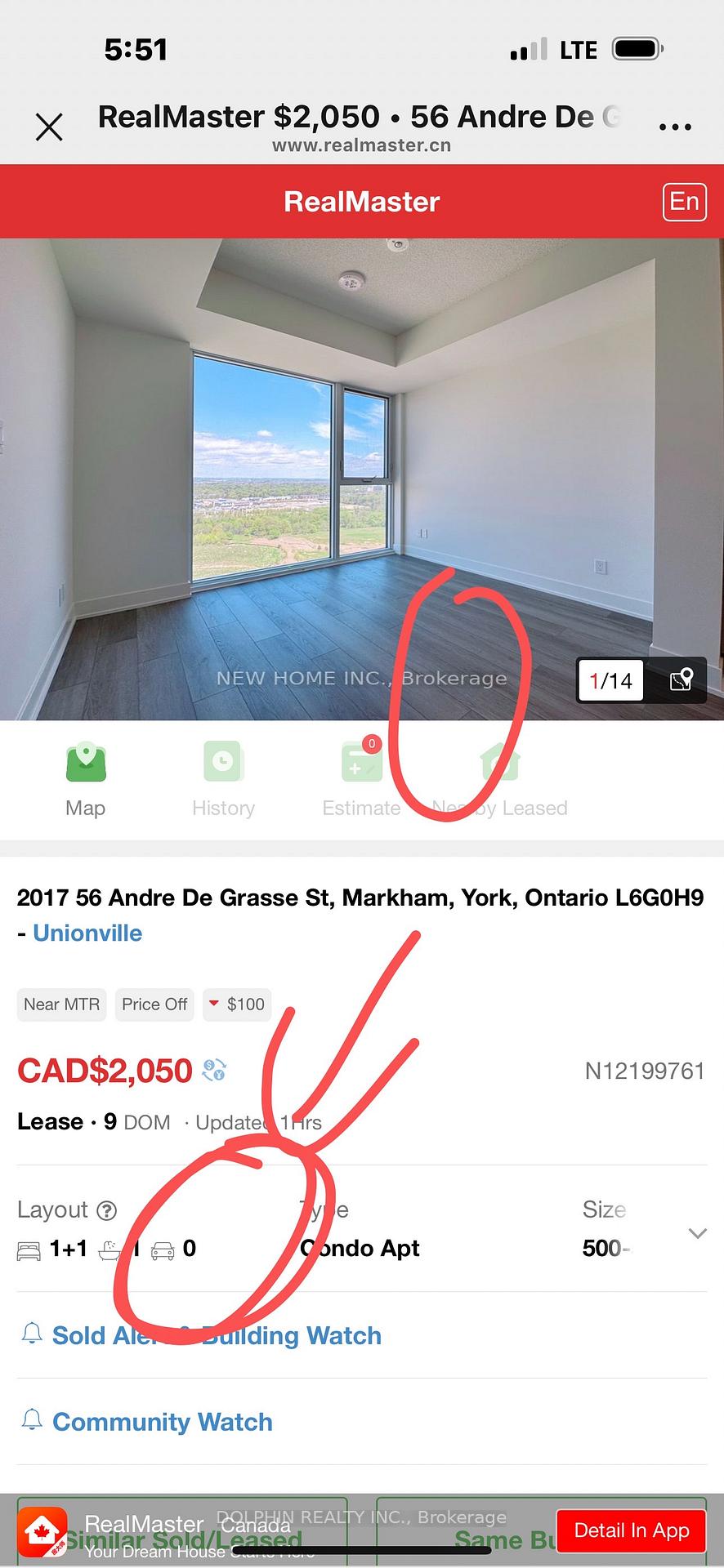
Task: View Nearby Leased listings
Action: click(x=499, y=780)
